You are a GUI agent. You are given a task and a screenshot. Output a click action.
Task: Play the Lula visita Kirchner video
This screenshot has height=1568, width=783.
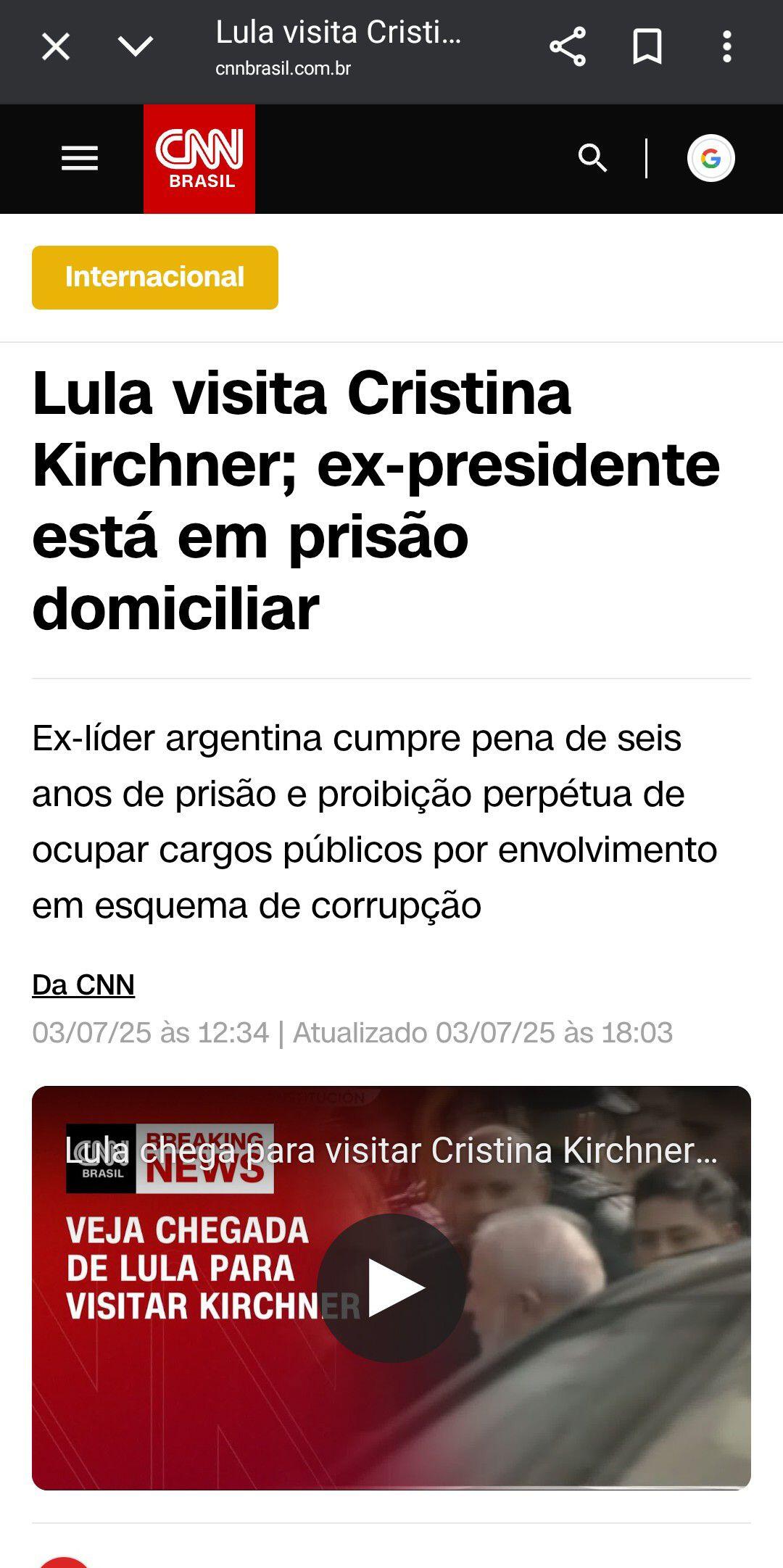pos(391,1288)
